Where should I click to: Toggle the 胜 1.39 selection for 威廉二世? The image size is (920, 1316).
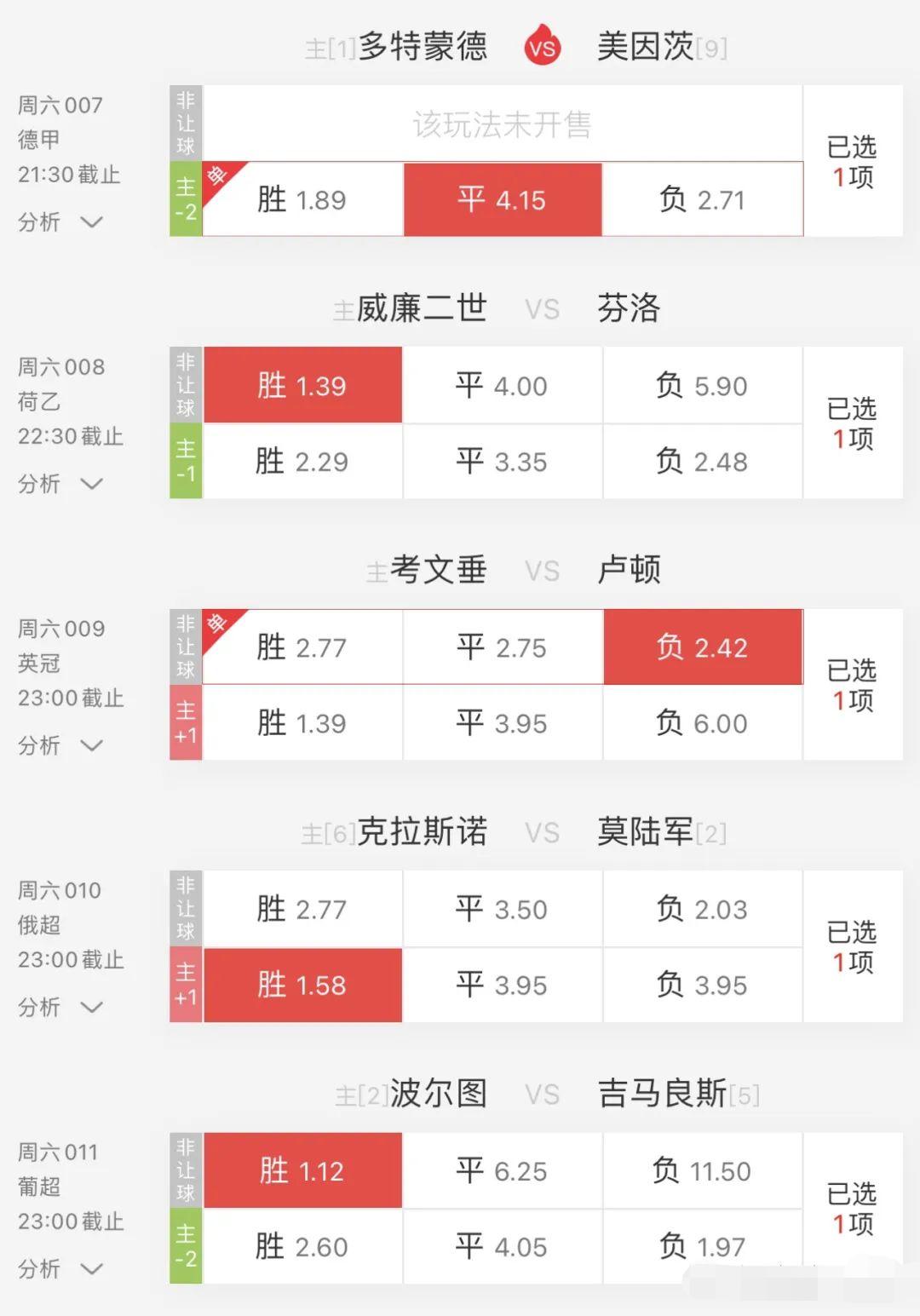tap(302, 385)
